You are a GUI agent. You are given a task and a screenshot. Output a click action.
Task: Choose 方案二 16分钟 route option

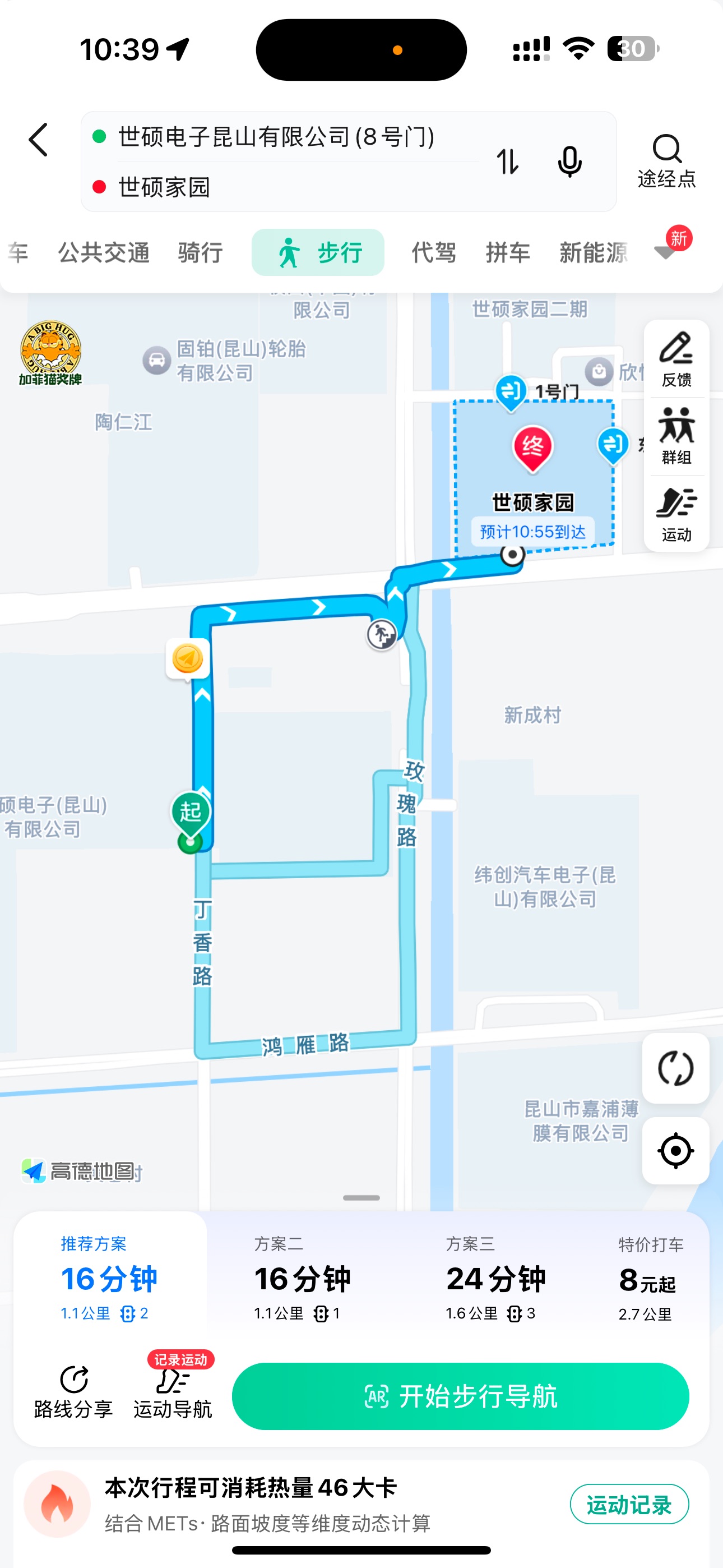tap(302, 1278)
